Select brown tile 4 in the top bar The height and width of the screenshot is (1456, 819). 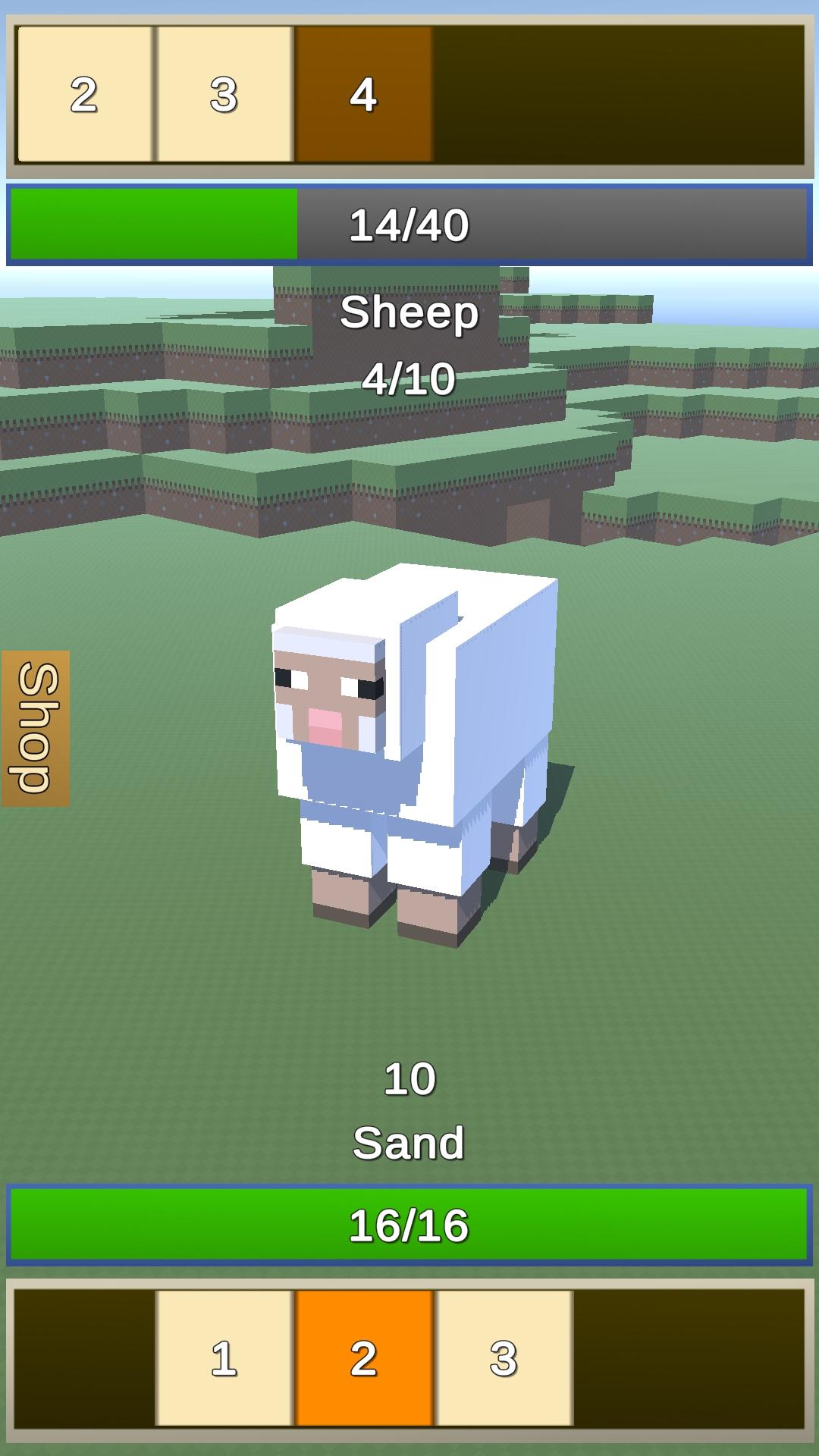coord(364,94)
